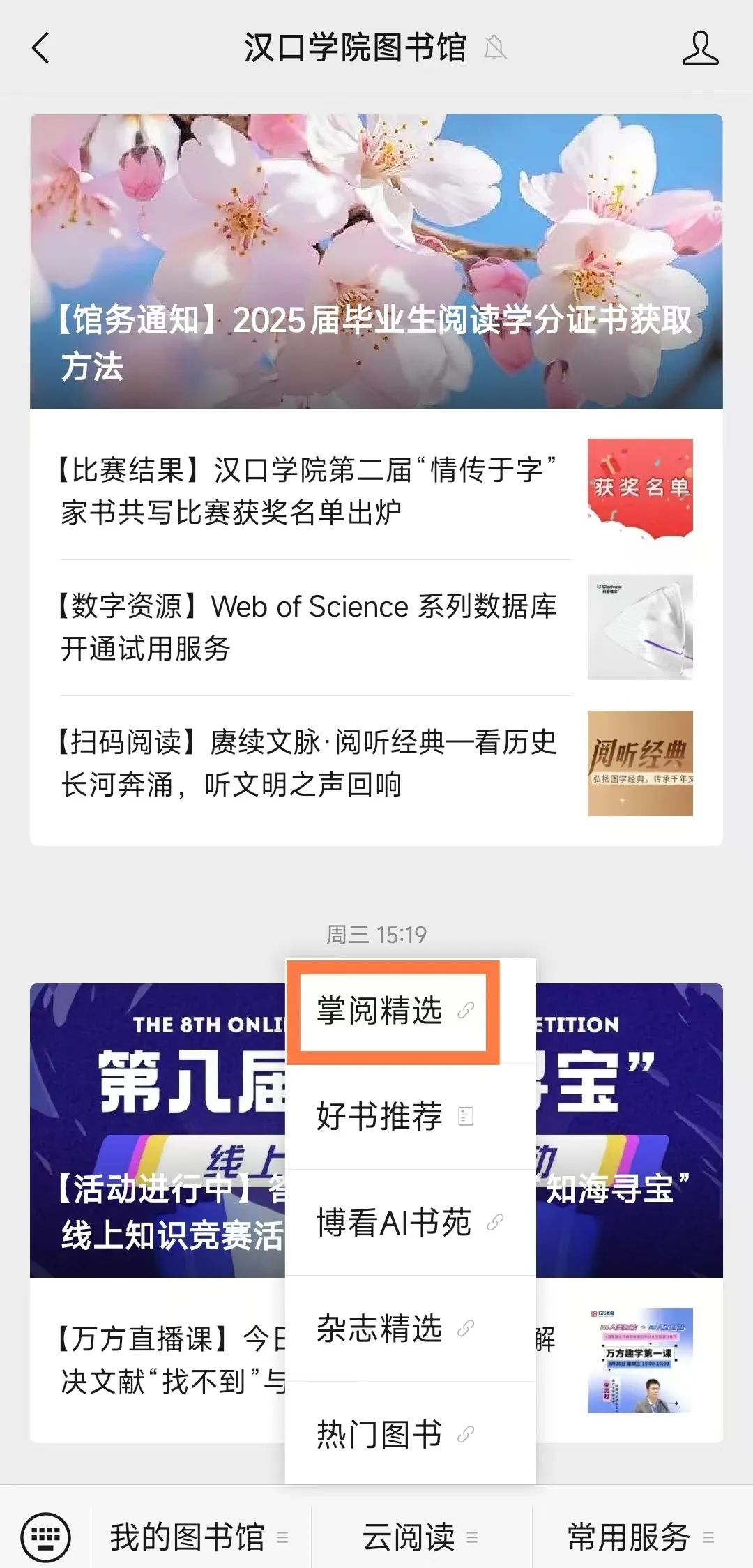This screenshot has height=1568, width=753.
Task: Switch to keyboard input mode
Action: [x=45, y=1537]
